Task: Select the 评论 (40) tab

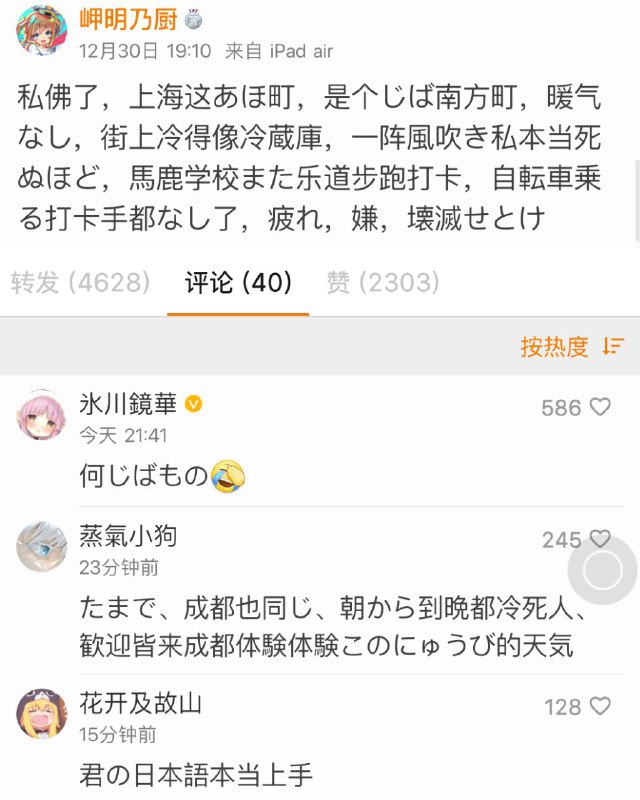Action: coord(238,283)
